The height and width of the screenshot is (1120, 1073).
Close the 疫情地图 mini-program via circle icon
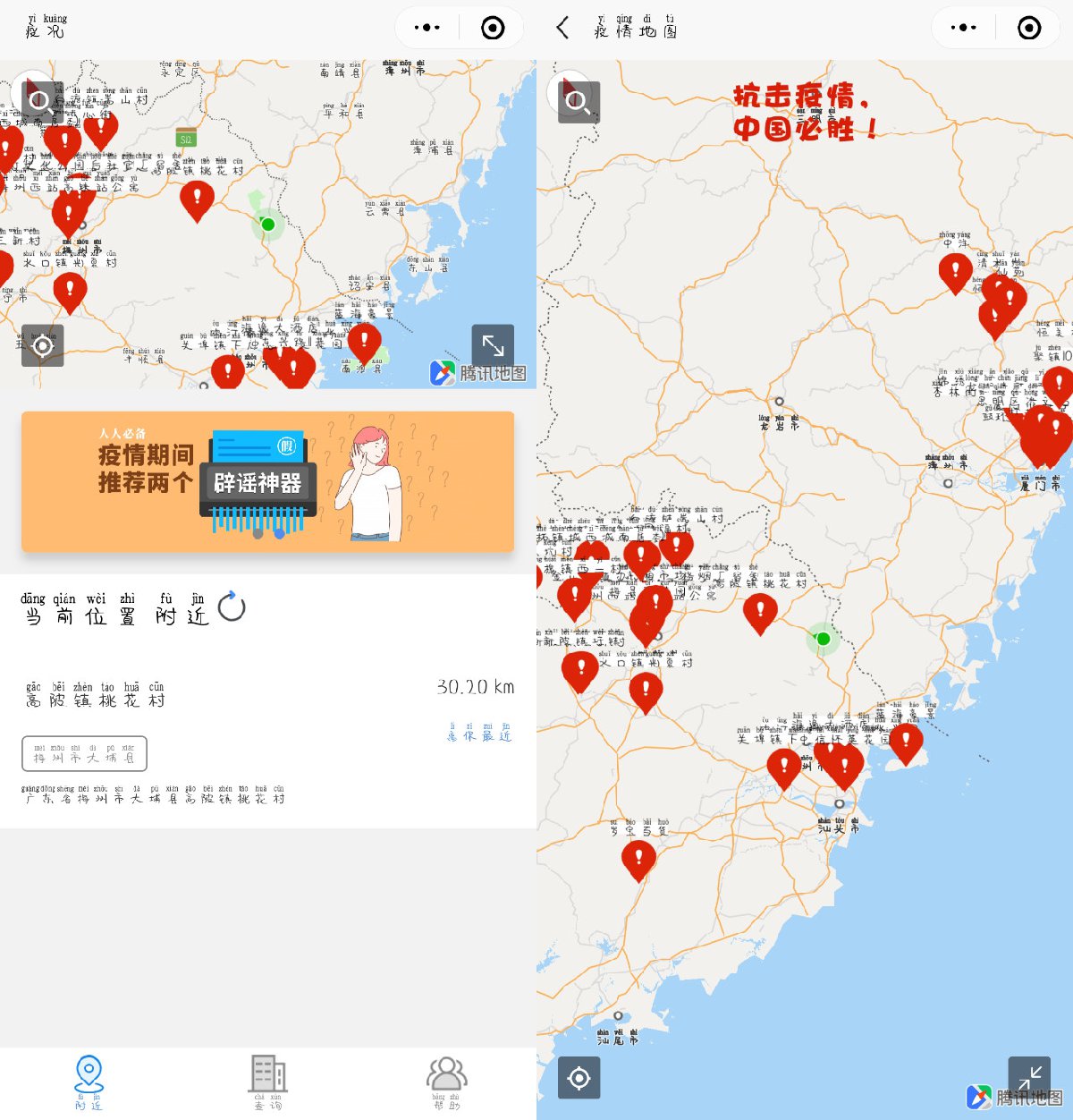point(1029,28)
